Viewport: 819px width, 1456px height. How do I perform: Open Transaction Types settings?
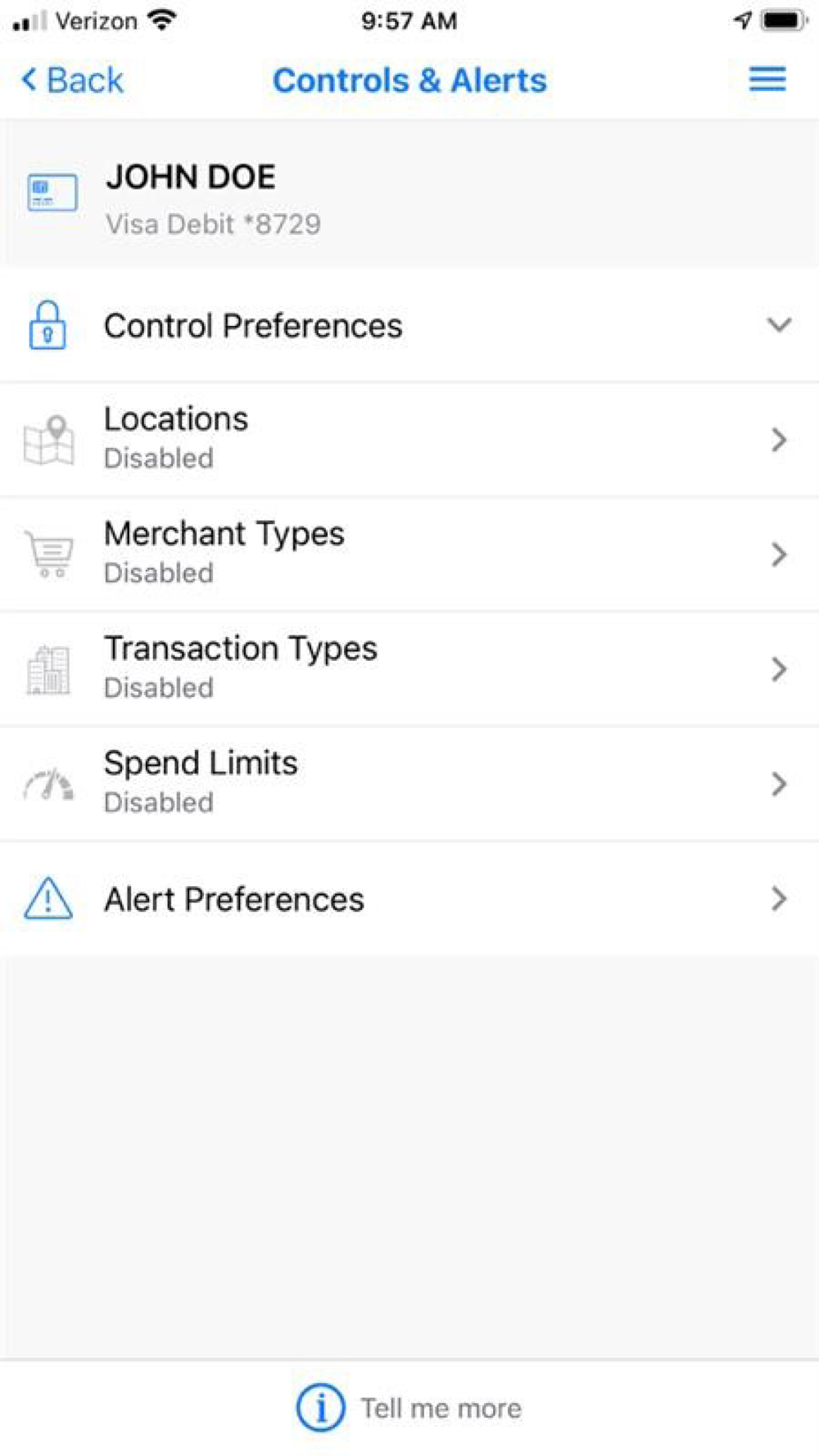409,668
